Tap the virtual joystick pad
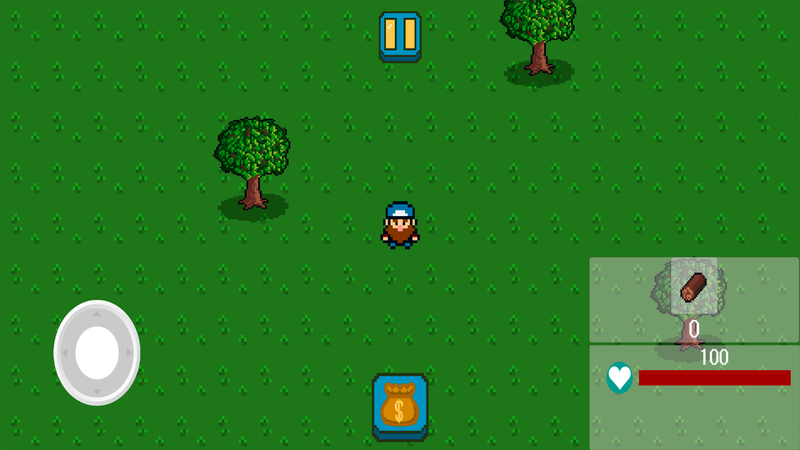 tap(97, 352)
